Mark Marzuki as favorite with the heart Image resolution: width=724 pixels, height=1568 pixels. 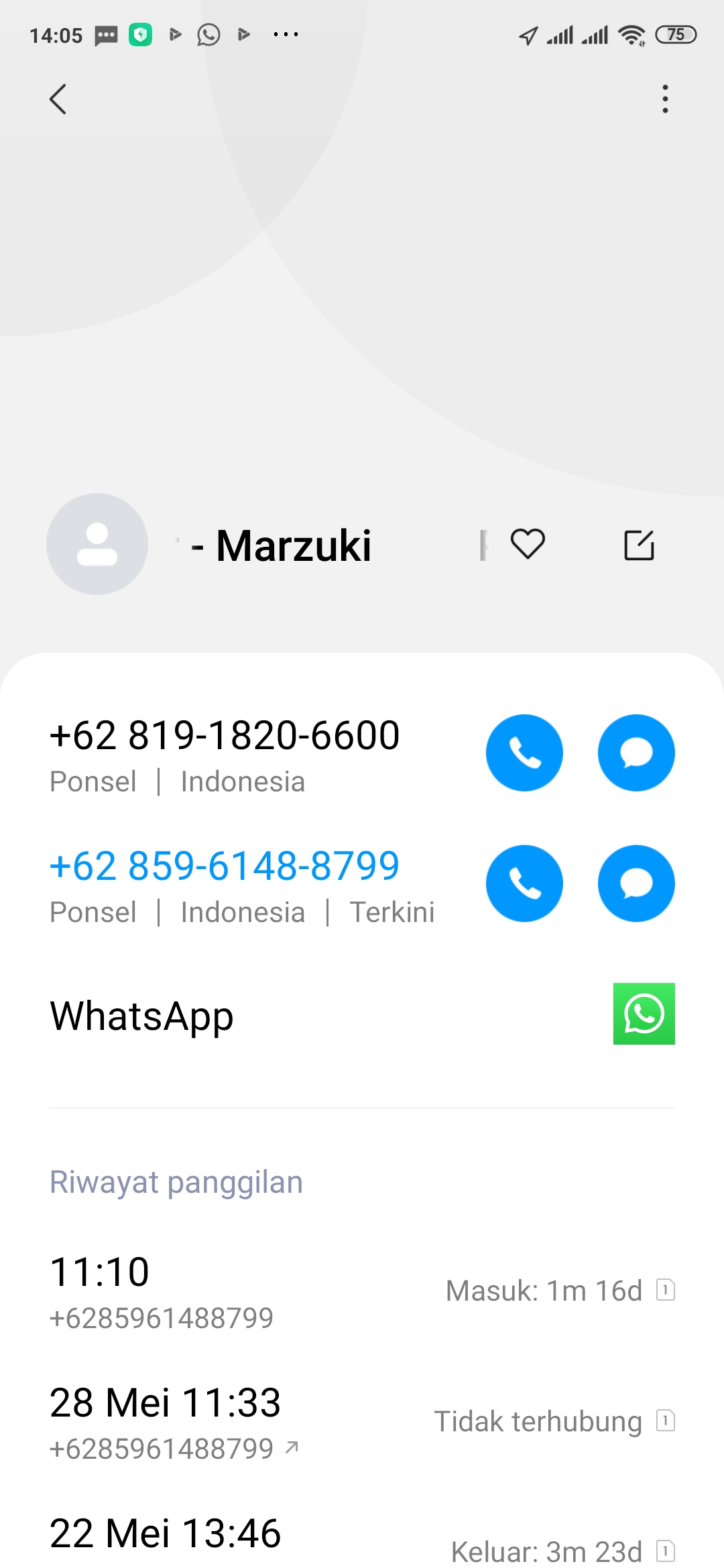(x=527, y=545)
